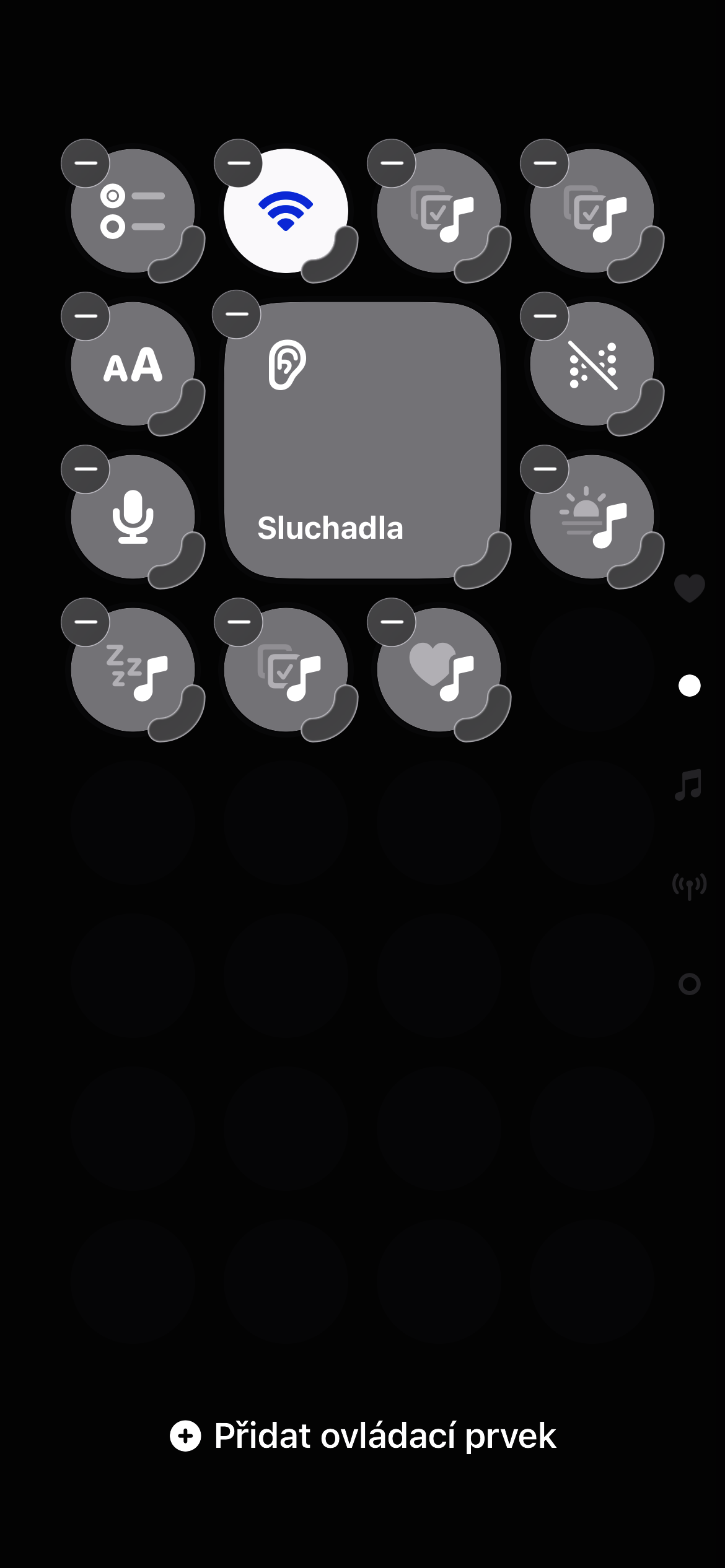Tap the microphone control icon
Viewport: 725px width, 1568px height.
133,516
